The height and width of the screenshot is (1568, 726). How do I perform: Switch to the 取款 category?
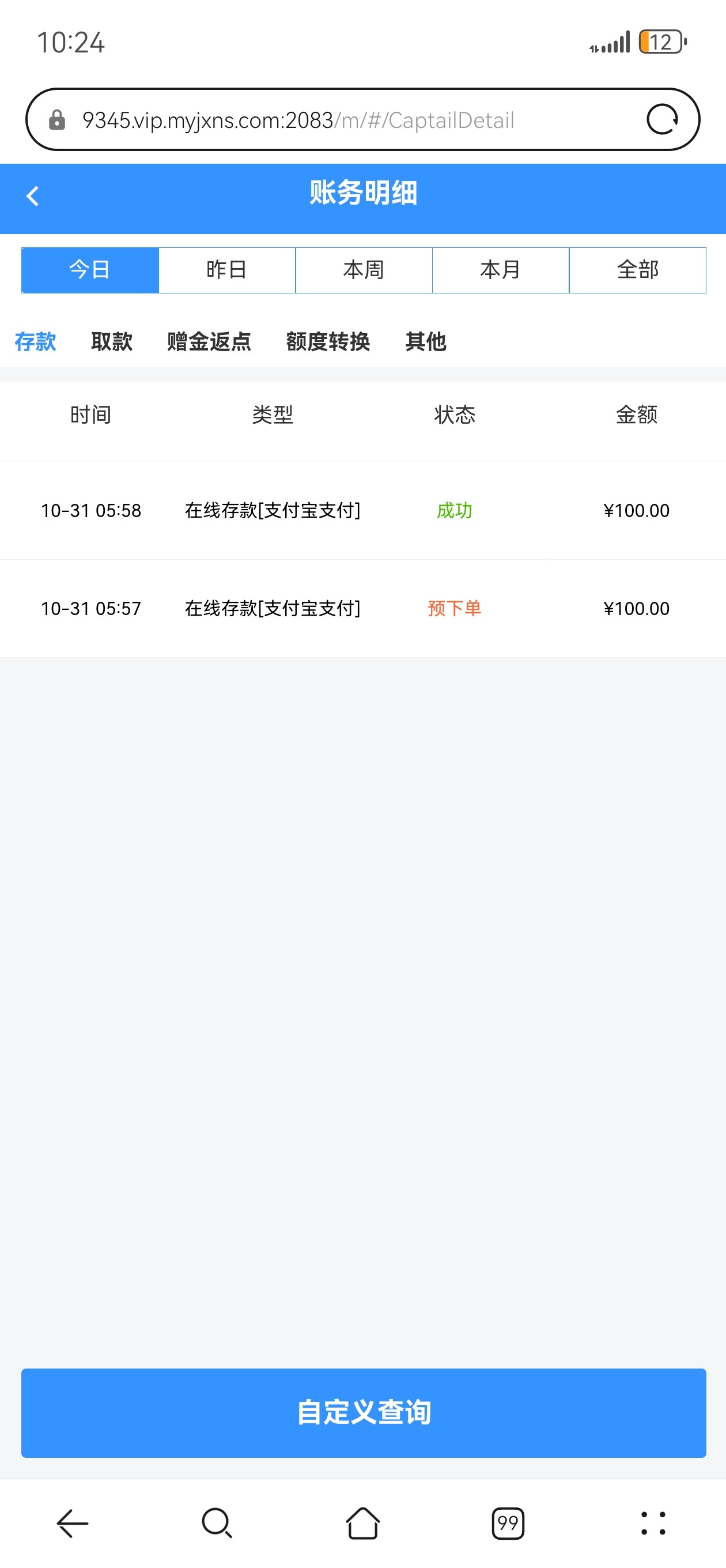pos(111,341)
